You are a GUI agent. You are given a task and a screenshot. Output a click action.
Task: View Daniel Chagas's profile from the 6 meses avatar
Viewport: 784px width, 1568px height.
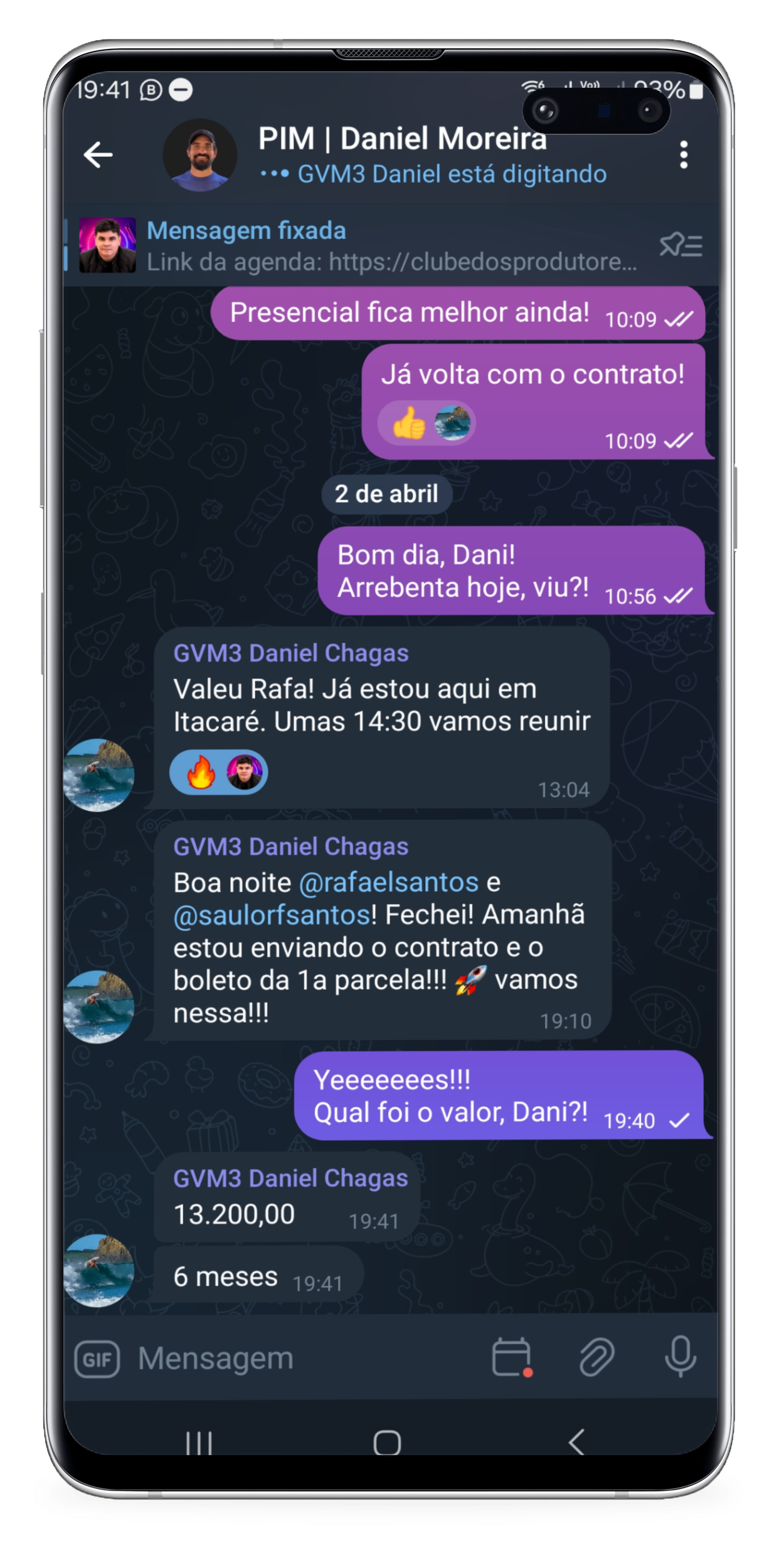tap(98, 1270)
